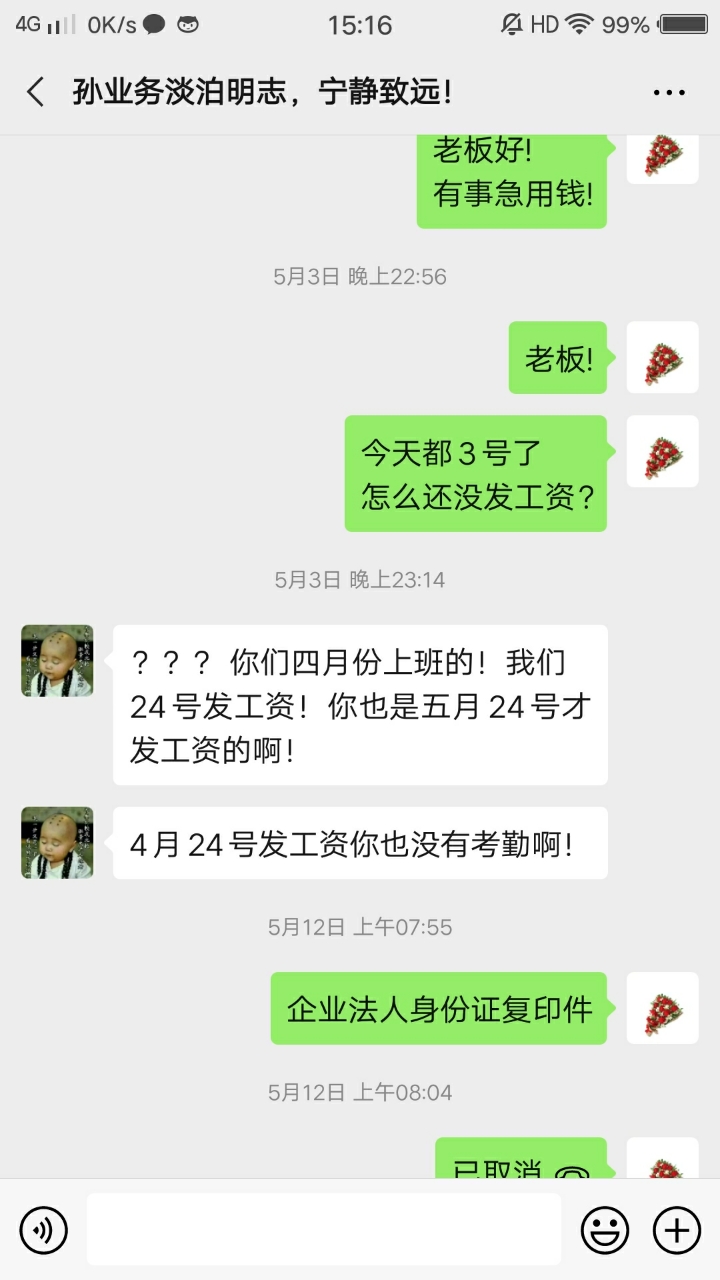Open the contact's avatar beside the 四月份上班 message
The height and width of the screenshot is (1280, 720).
(x=57, y=661)
